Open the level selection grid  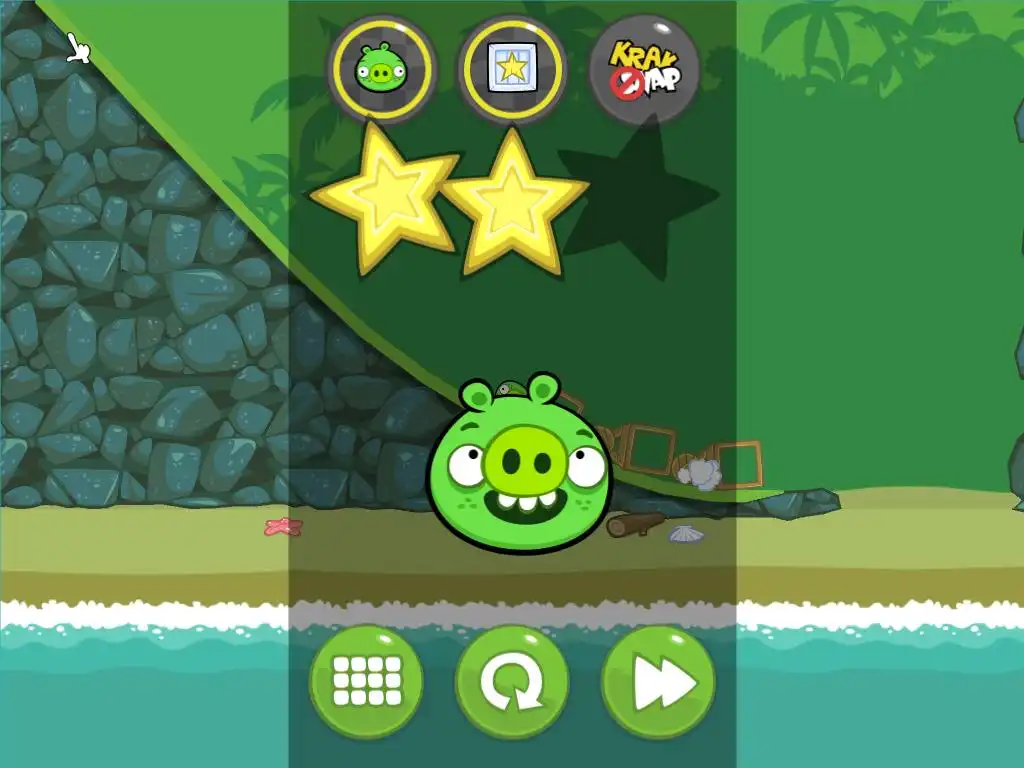point(366,683)
